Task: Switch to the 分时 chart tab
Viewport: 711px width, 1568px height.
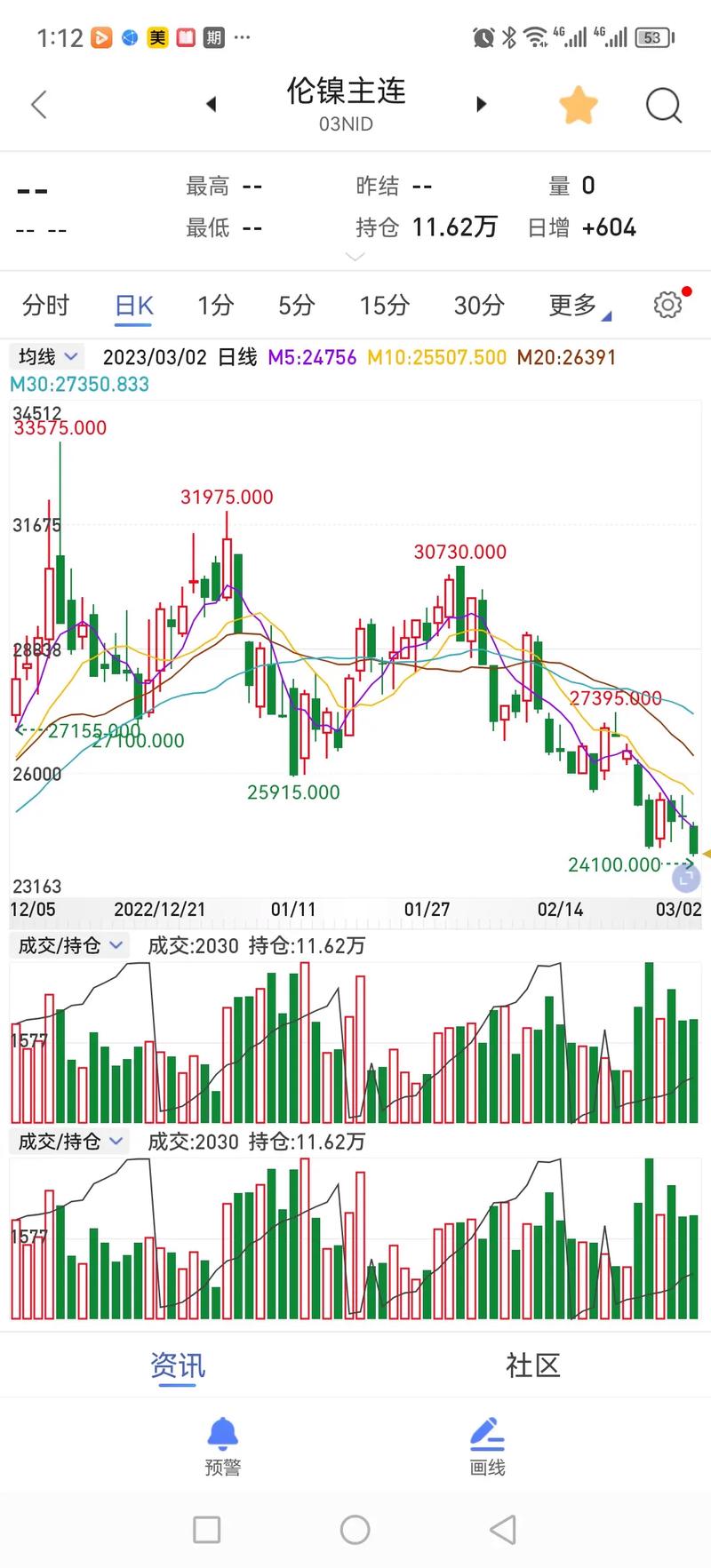Action: pos(45,306)
